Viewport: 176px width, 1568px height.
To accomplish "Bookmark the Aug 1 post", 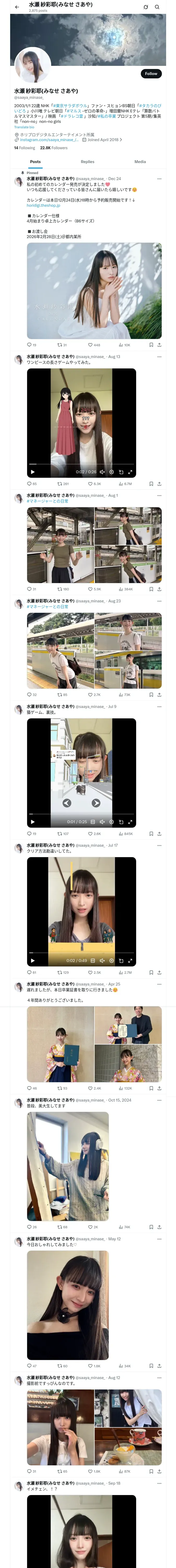I will [x=151, y=589].
